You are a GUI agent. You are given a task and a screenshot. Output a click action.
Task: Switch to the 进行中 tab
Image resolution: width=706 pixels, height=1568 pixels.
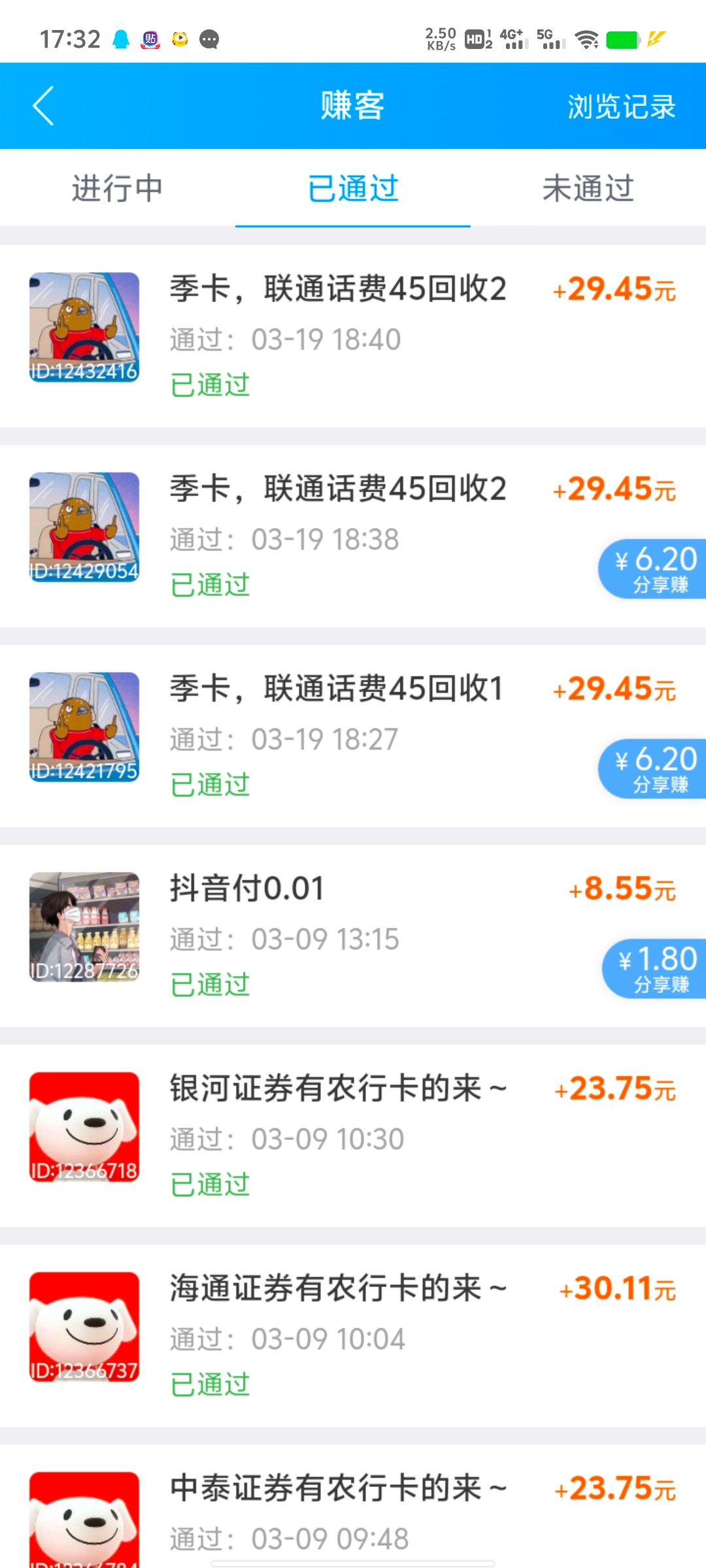tap(118, 189)
